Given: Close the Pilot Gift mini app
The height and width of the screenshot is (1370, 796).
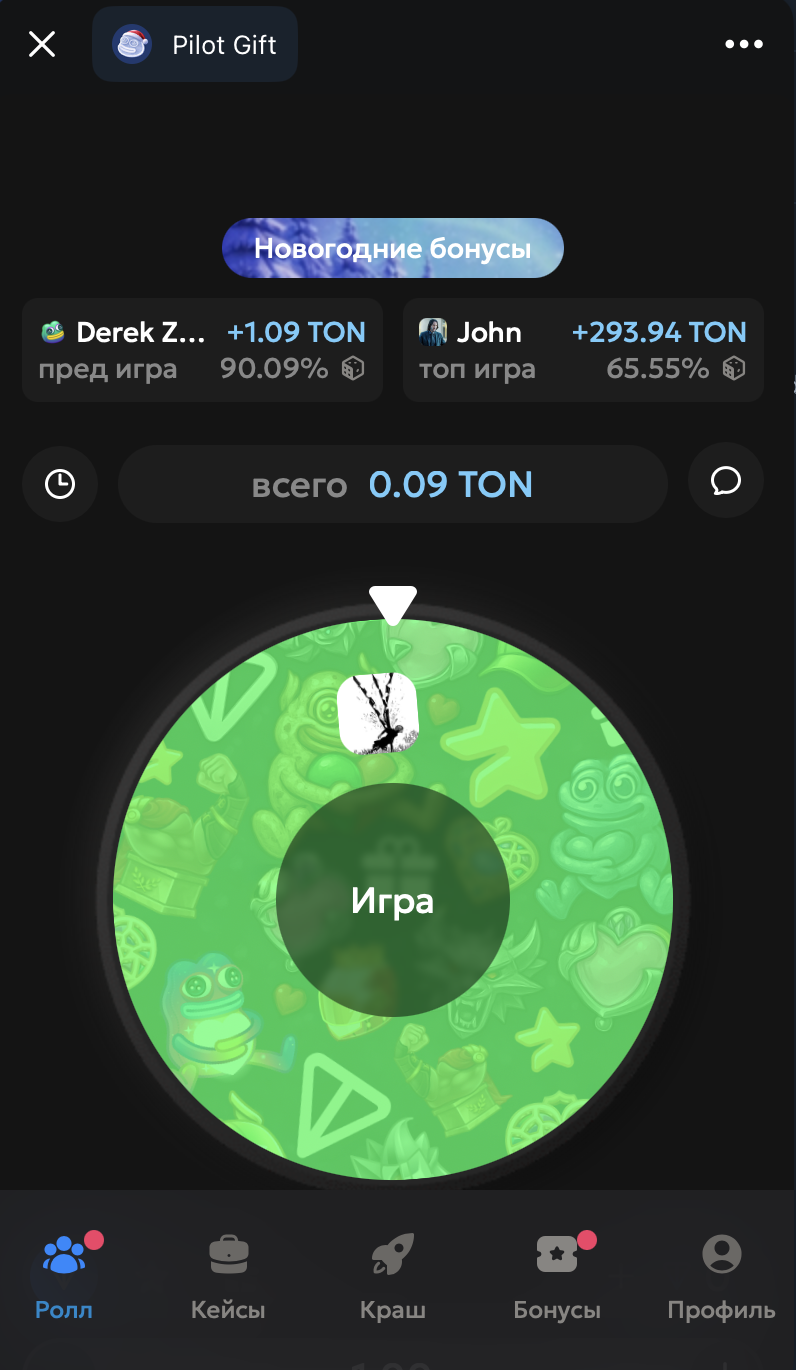Looking at the screenshot, I should (x=42, y=44).
